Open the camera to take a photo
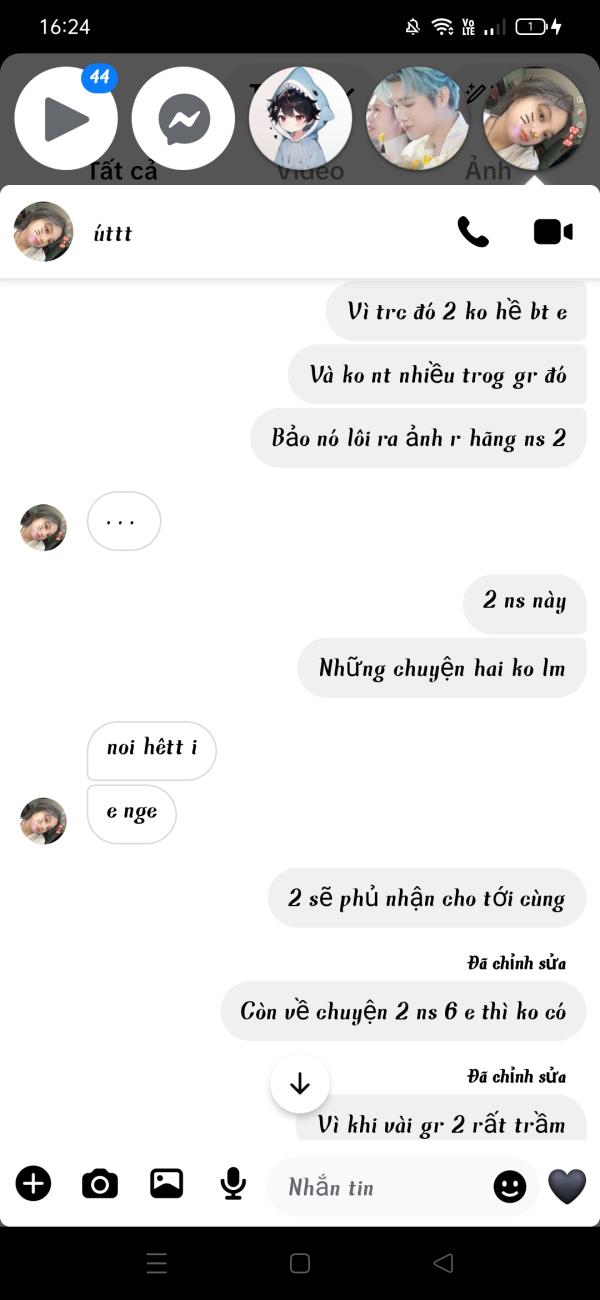600x1300 pixels. pos(99,1184)
